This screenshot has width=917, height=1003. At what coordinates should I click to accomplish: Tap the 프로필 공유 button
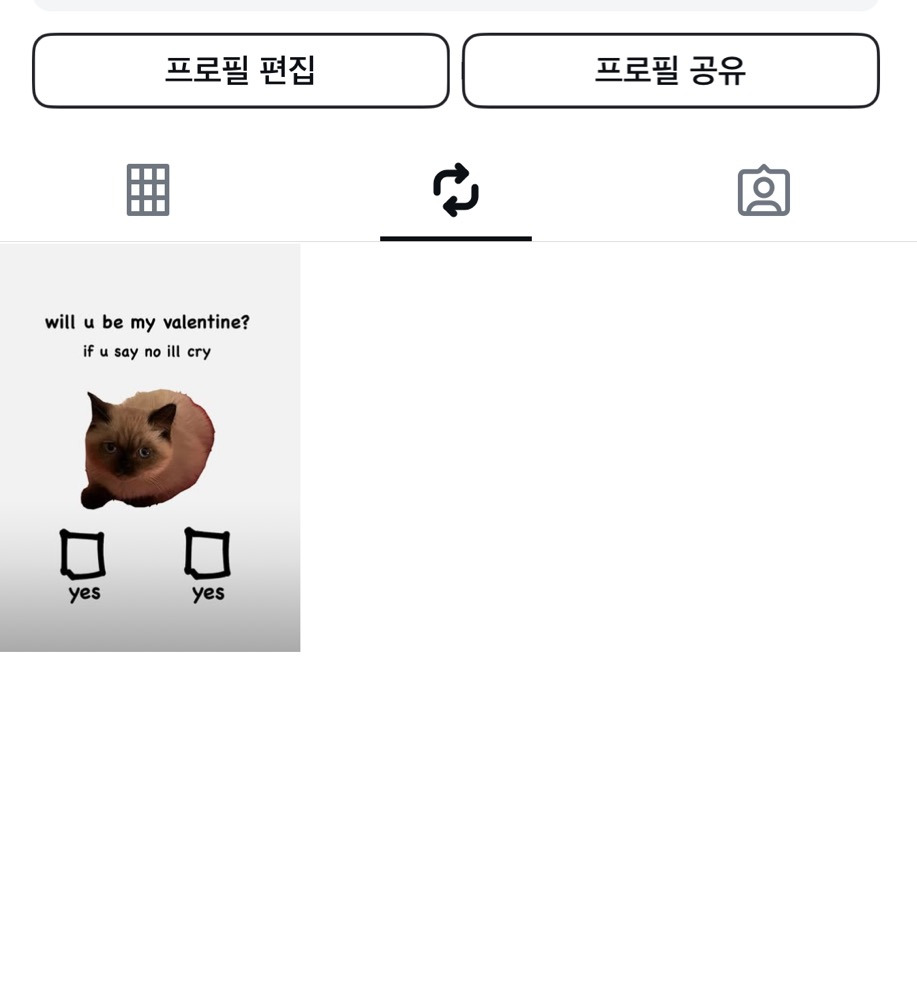pos(670,70)
